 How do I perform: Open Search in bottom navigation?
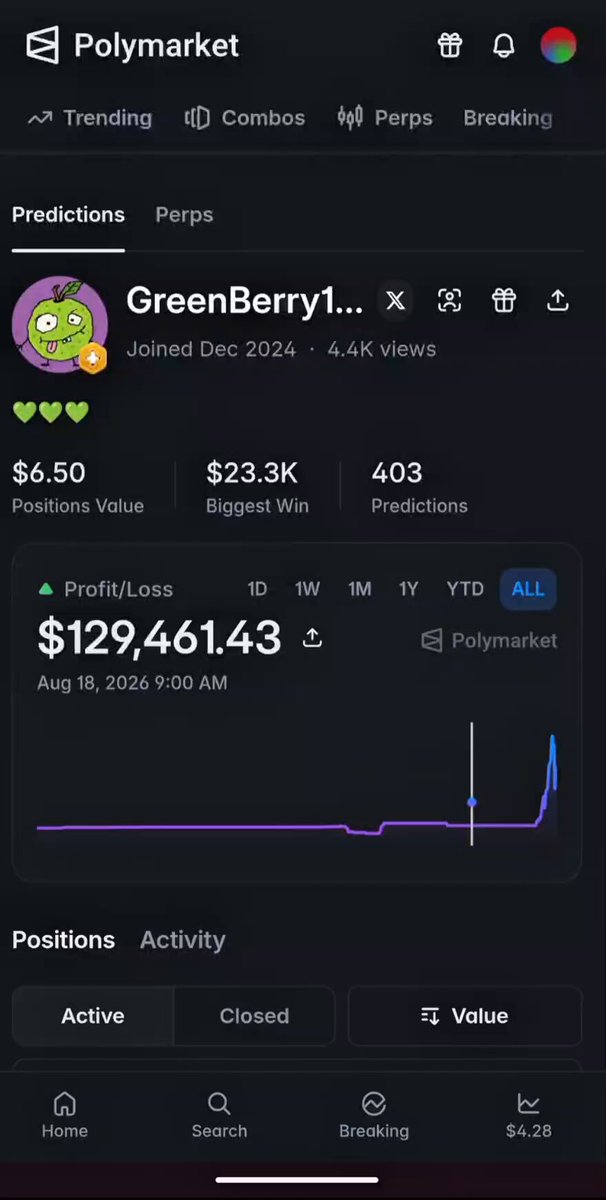[219, 1116]
